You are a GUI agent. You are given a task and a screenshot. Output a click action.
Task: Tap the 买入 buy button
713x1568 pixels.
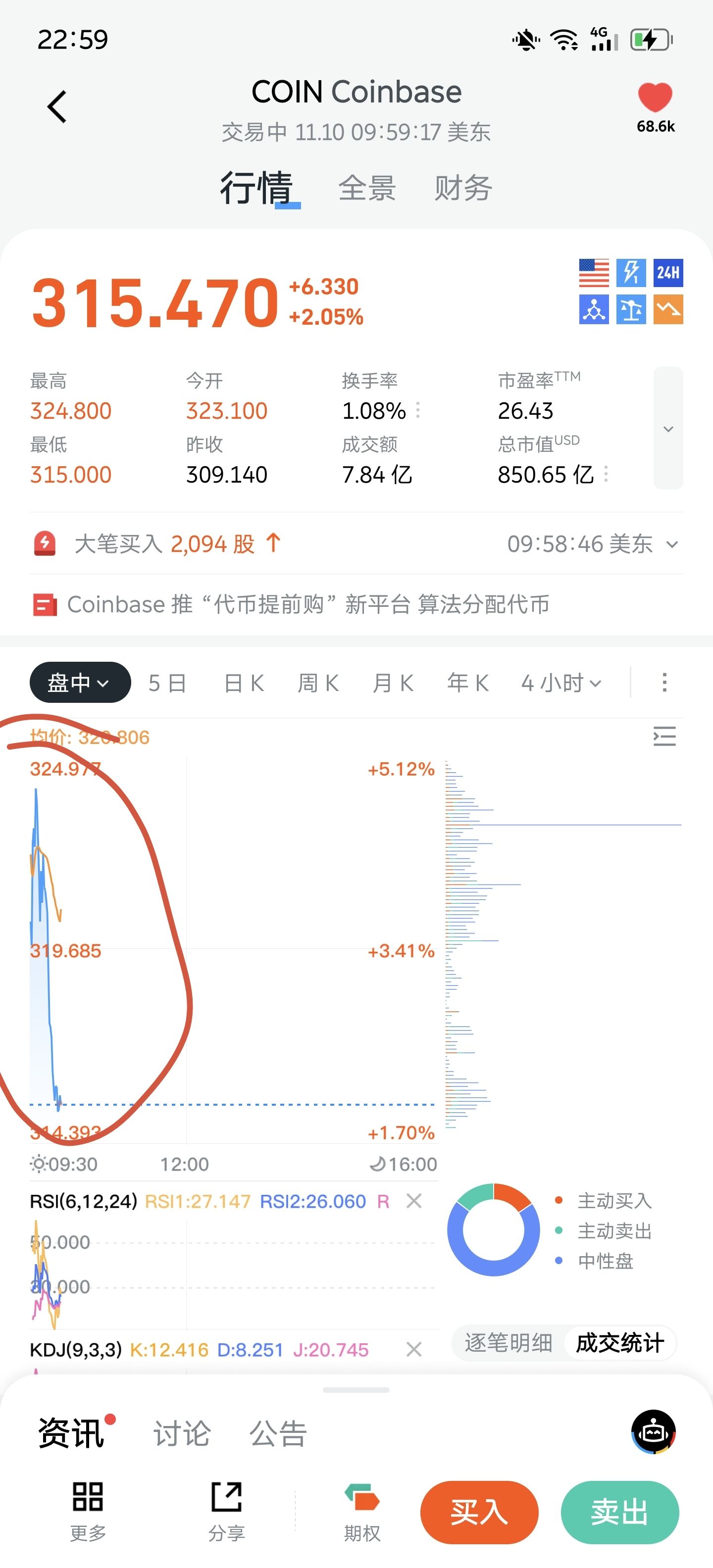click(x=479, y=1512)
